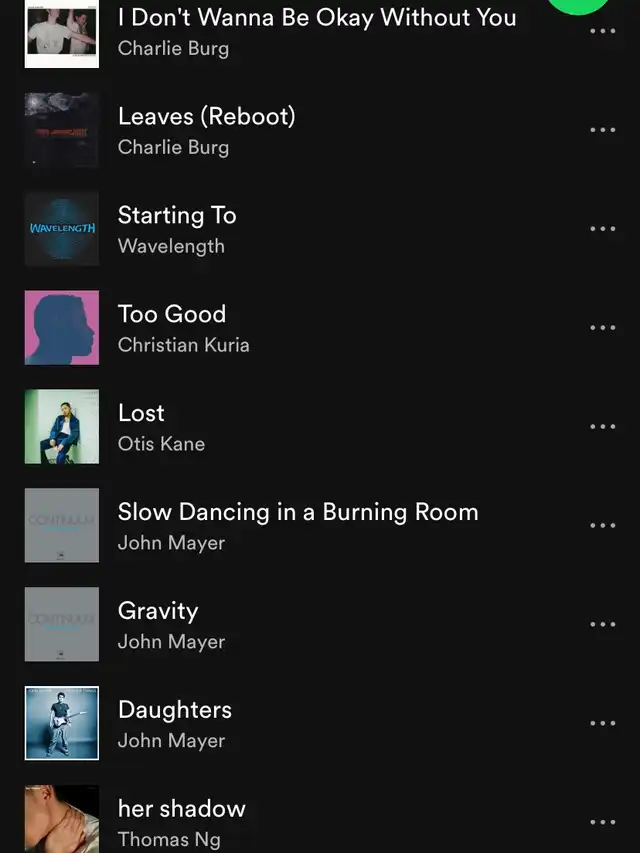The width and height of the screenshot is (640, 853).
Task: Open options for Slow Dancing in a Burning Room
Action: click(603, 526)
